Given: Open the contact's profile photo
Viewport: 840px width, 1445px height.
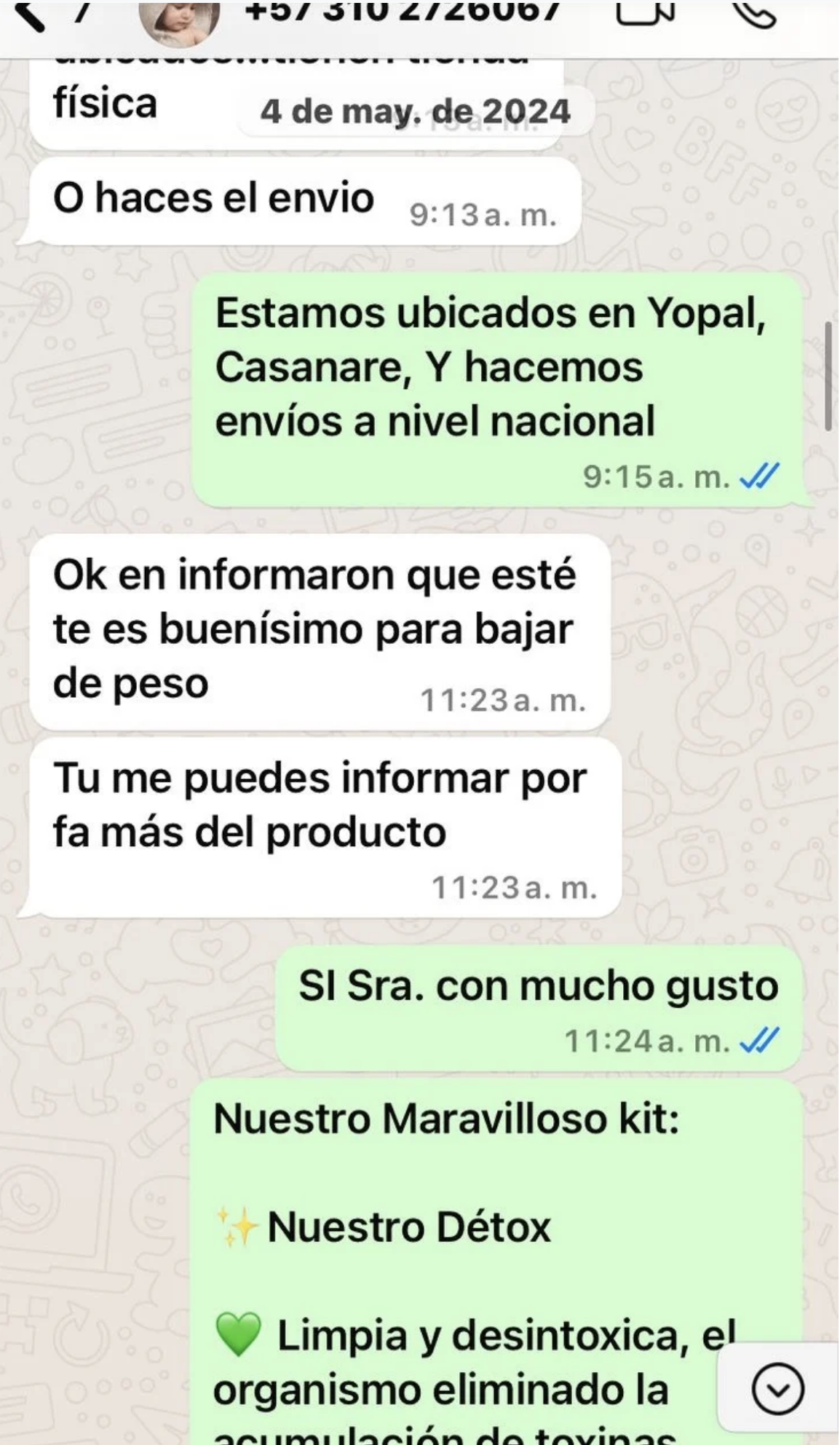Looking at the screenshot, I should click(x=180, y=20).
